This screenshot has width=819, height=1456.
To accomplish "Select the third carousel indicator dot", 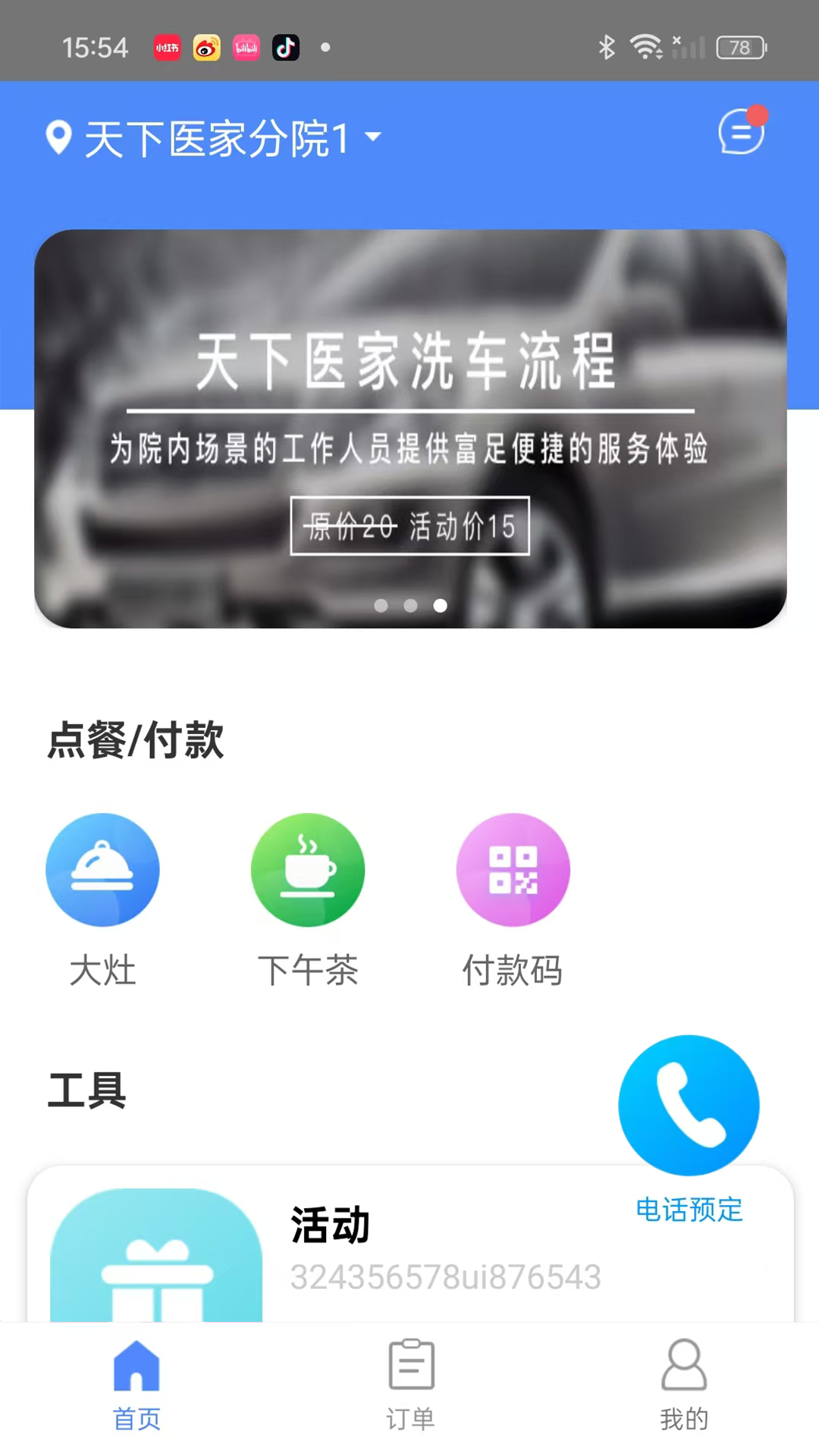I will point(440,606).
